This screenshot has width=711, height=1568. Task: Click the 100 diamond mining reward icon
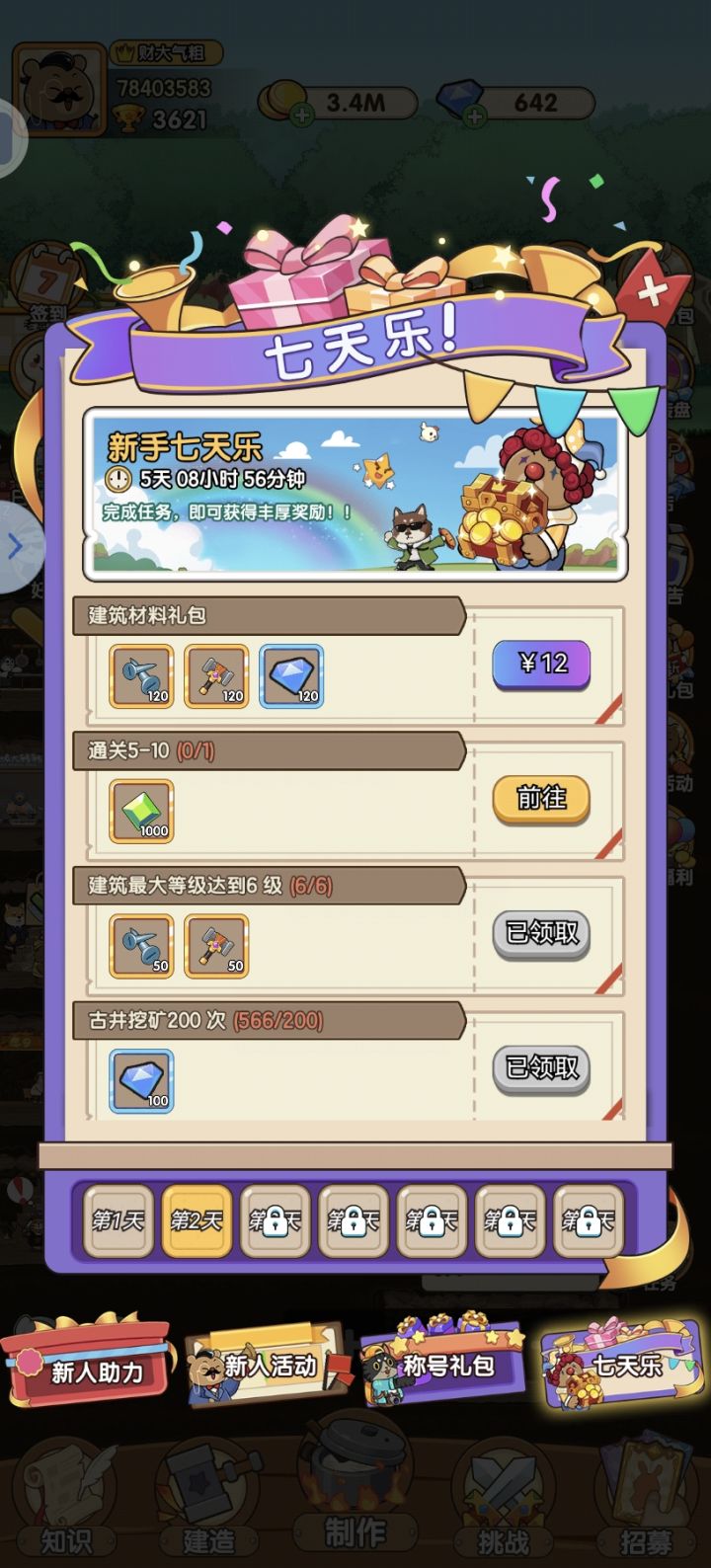click(140, 1080)
